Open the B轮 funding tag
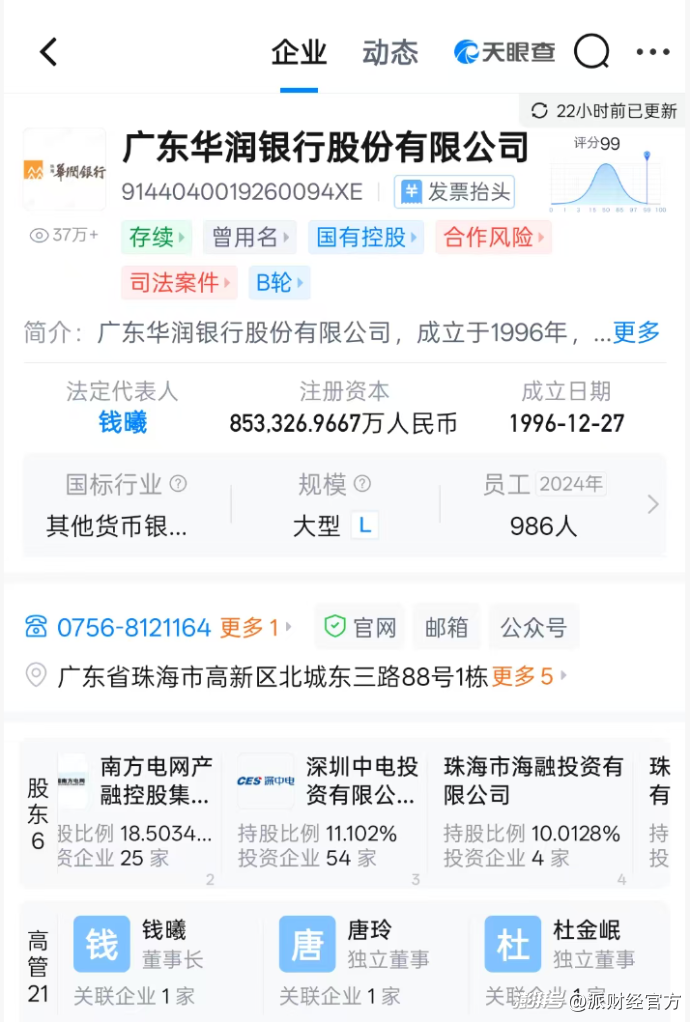This screenshot has width=690, height=1022. [279, 283]
